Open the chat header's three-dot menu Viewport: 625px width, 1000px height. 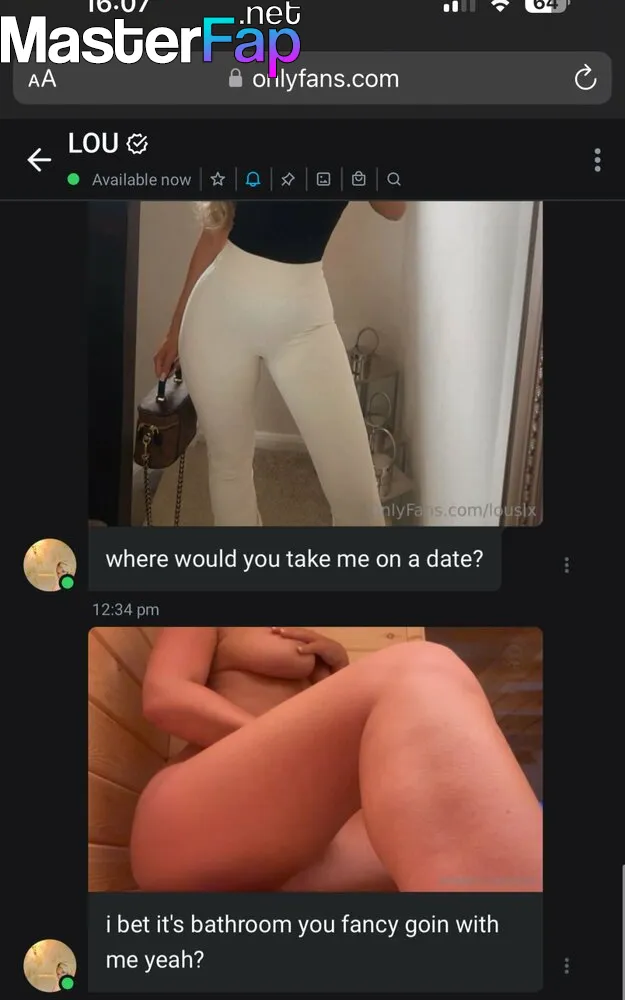point(597,160)
